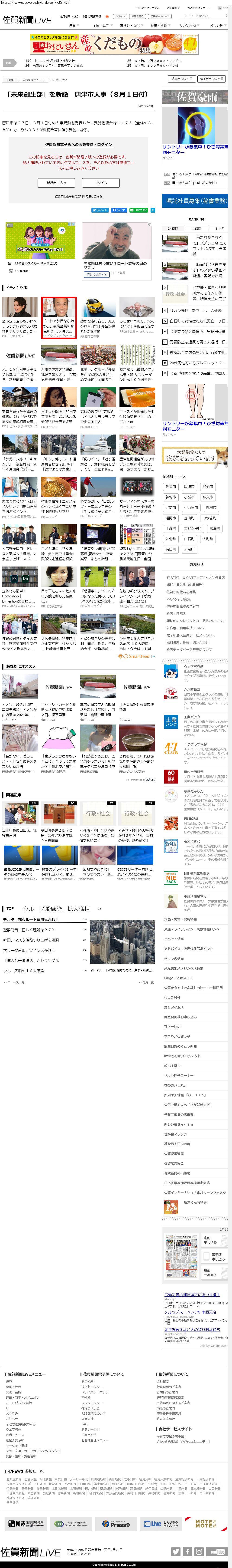
Task: Tap the 新規申し込み sign-up button
Action: (56, 183)
